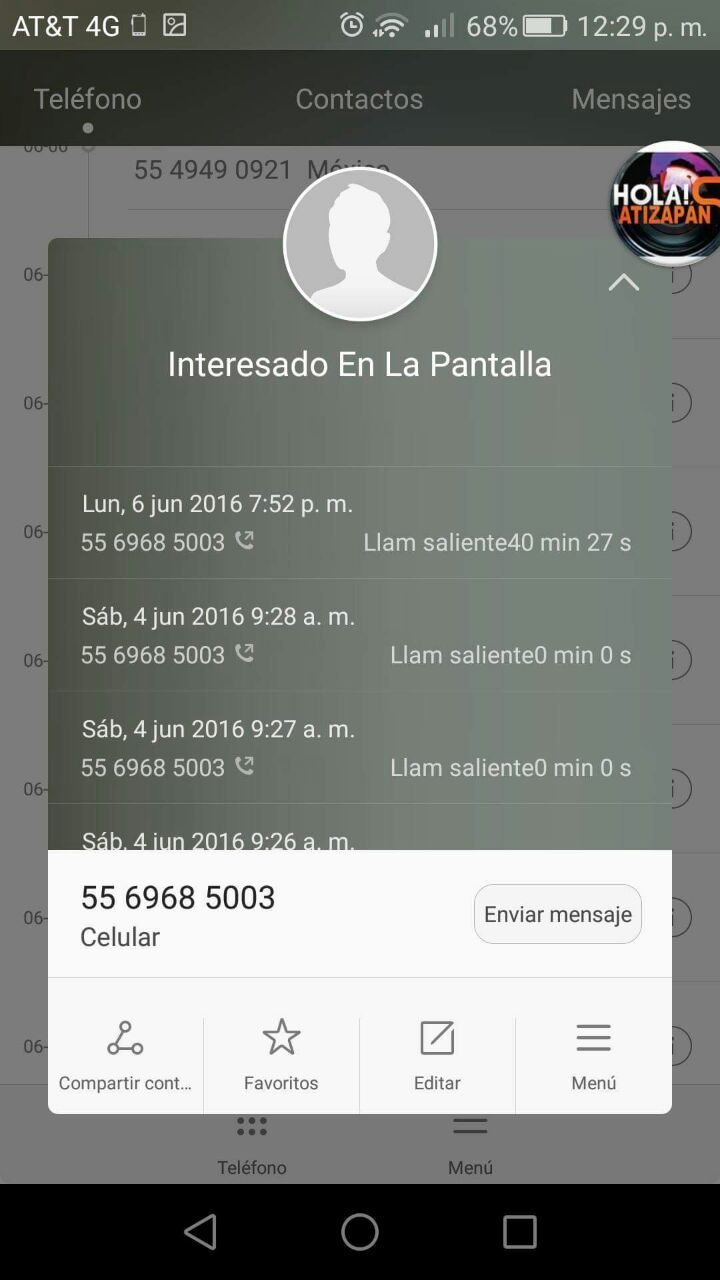The width and height of the screenshot is (720, 1280).
Task: Open the Menú option beside Editar
Action: click(593, 1054)
